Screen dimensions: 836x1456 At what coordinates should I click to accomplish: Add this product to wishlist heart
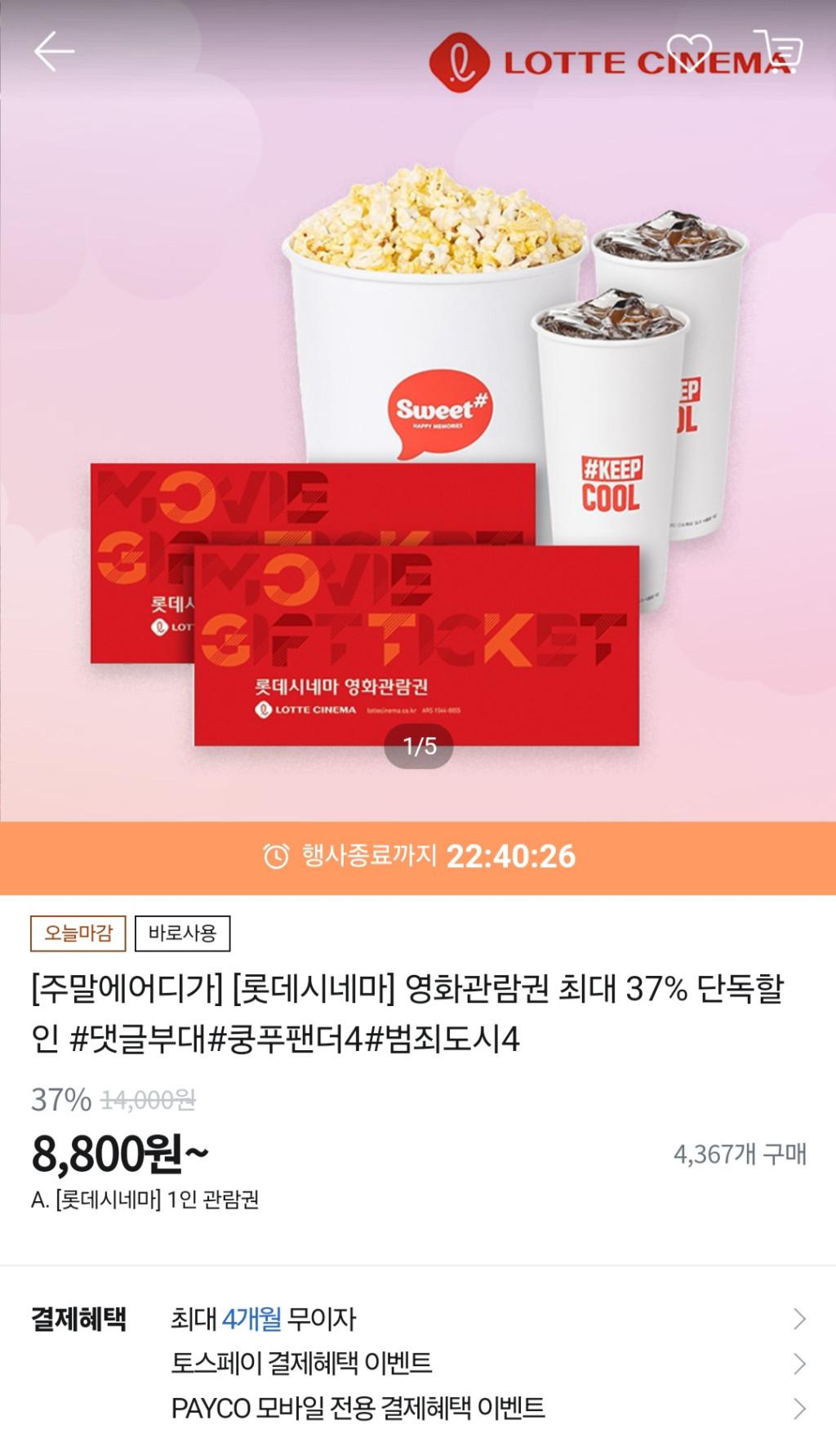click(x=688, y=52)
